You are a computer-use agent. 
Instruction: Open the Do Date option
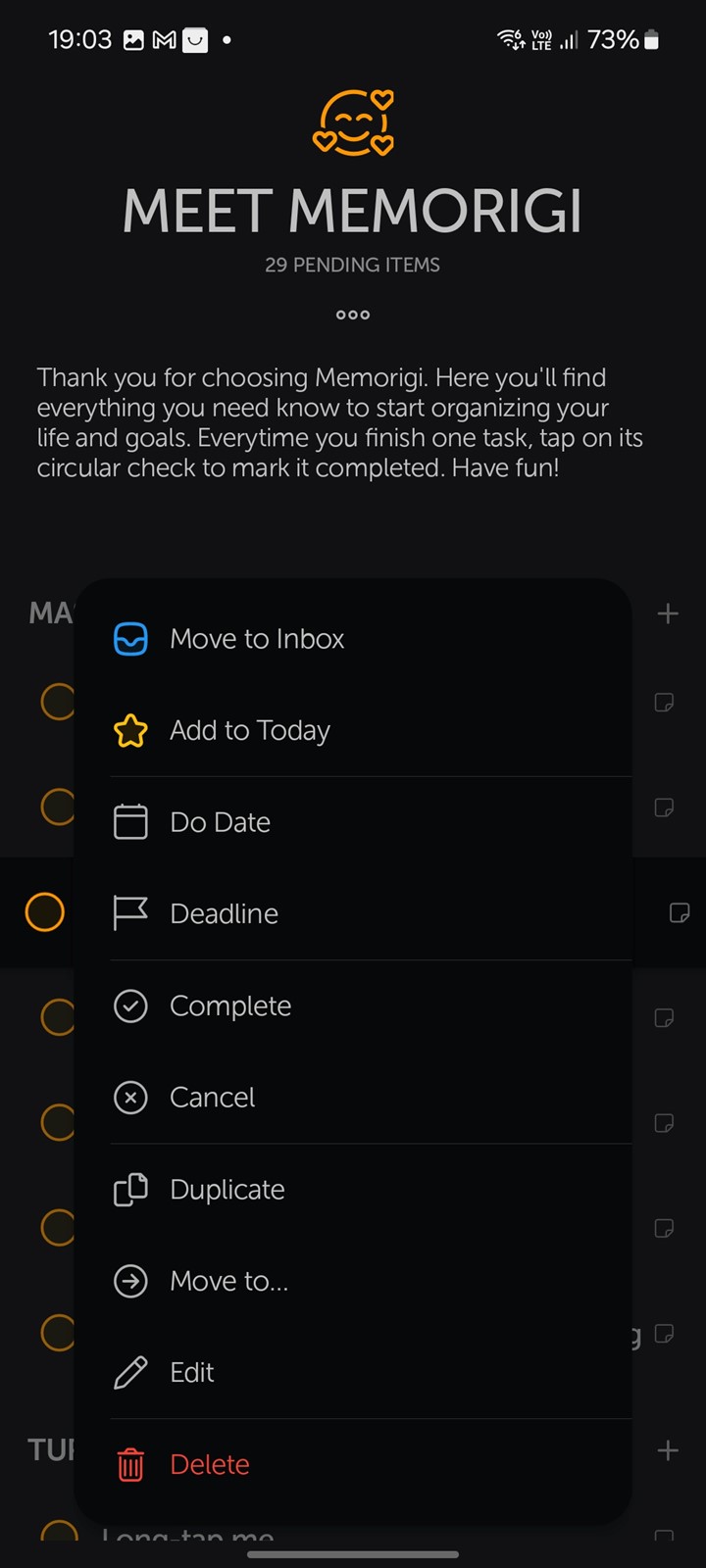pyautogui.click(x=353, y=822)
